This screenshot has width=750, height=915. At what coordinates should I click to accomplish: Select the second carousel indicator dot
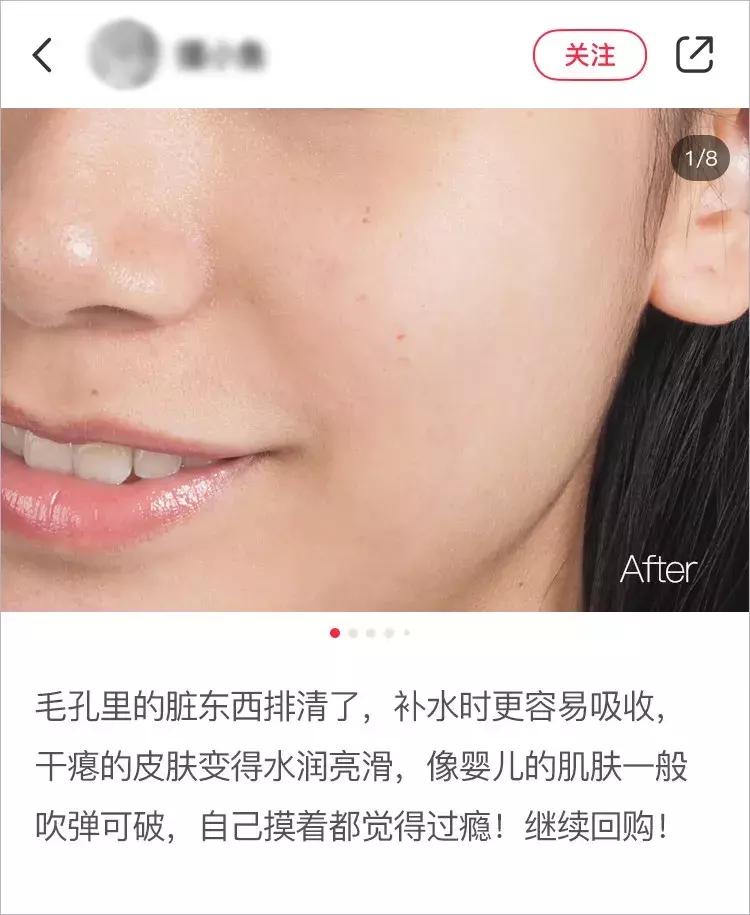pyautogui.click(x=351, y=633)
